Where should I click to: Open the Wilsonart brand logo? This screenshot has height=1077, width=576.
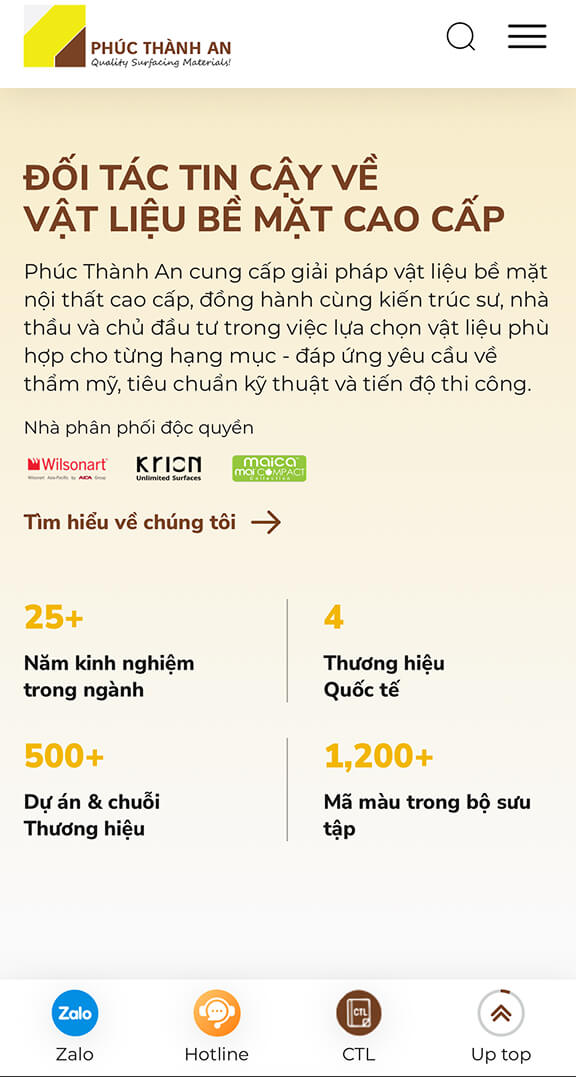point(67,468)
